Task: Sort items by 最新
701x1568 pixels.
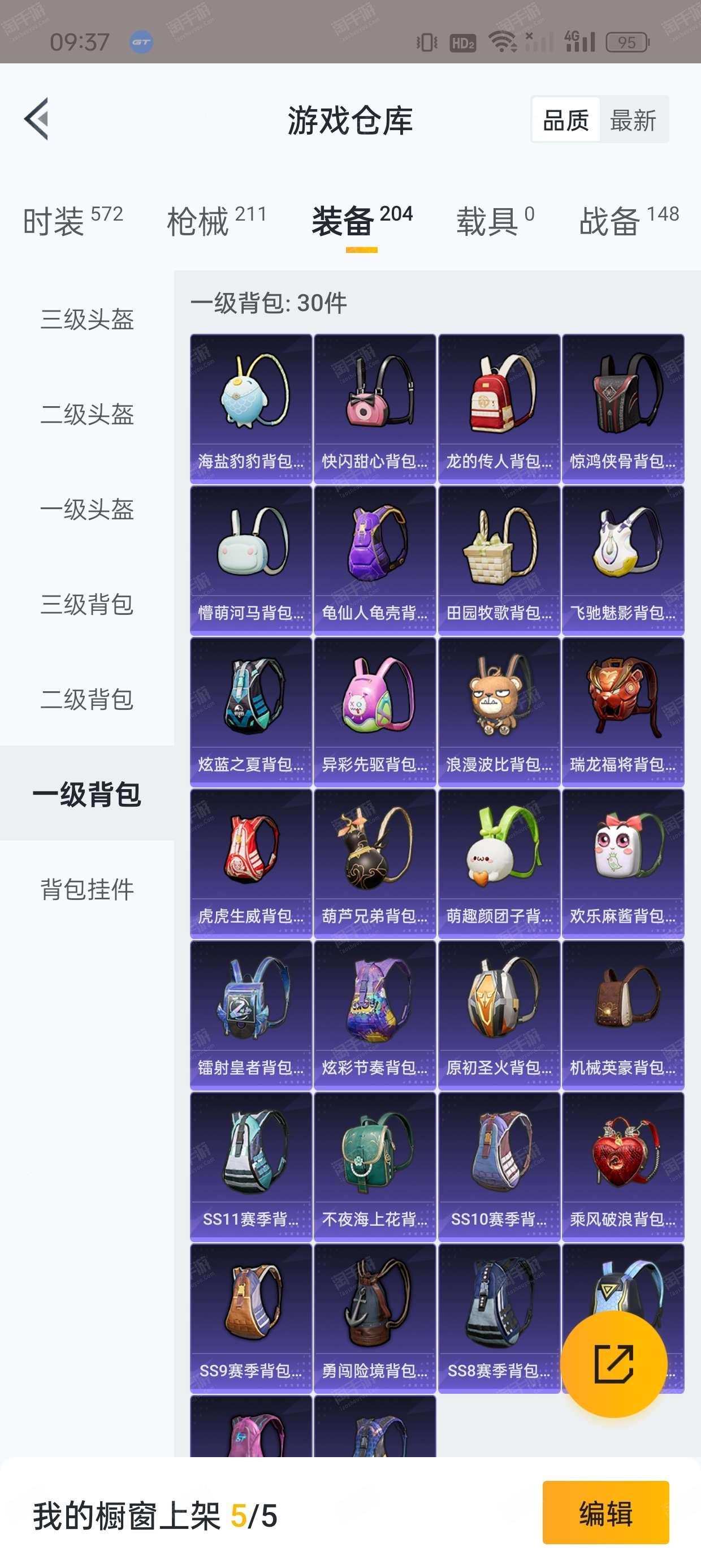Action: click(633, 120)
